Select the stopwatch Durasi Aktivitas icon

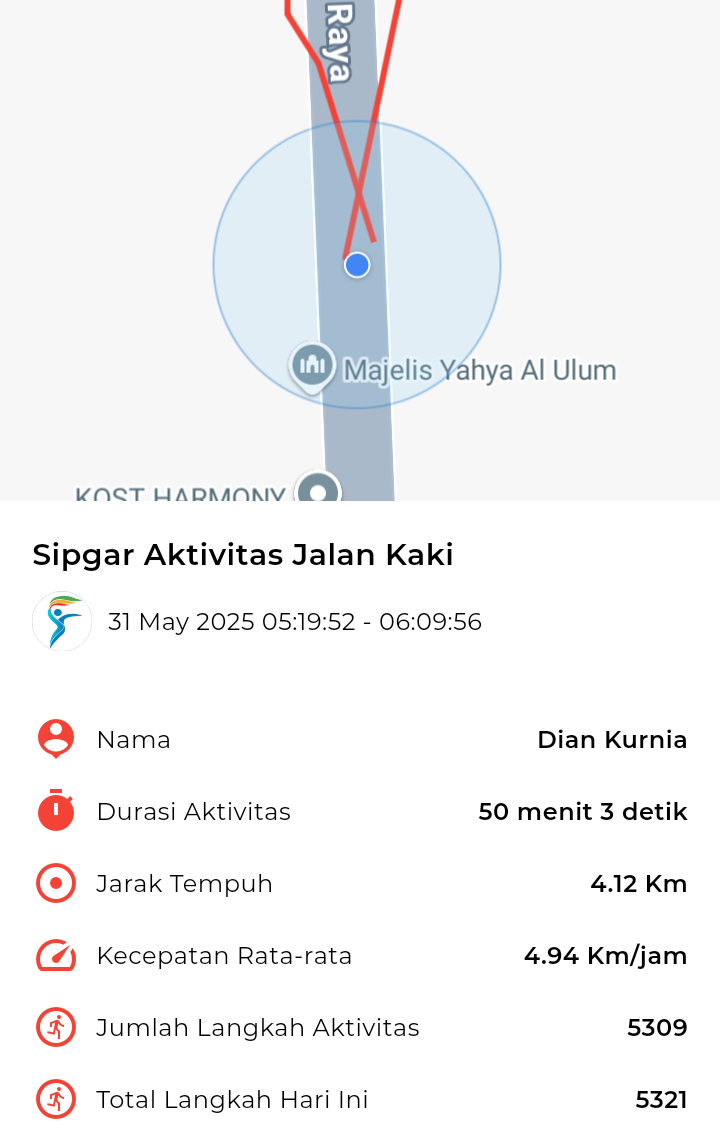tap(55, 811)
